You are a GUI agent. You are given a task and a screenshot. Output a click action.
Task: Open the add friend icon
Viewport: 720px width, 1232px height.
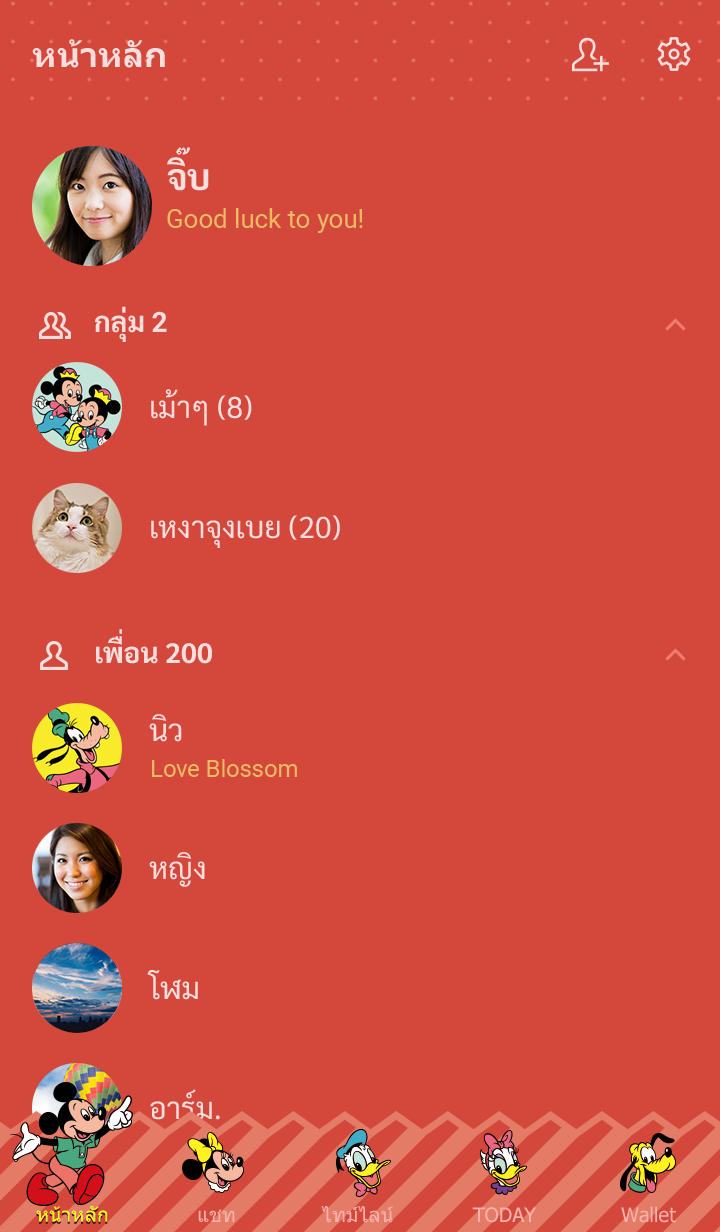(590, 55)
